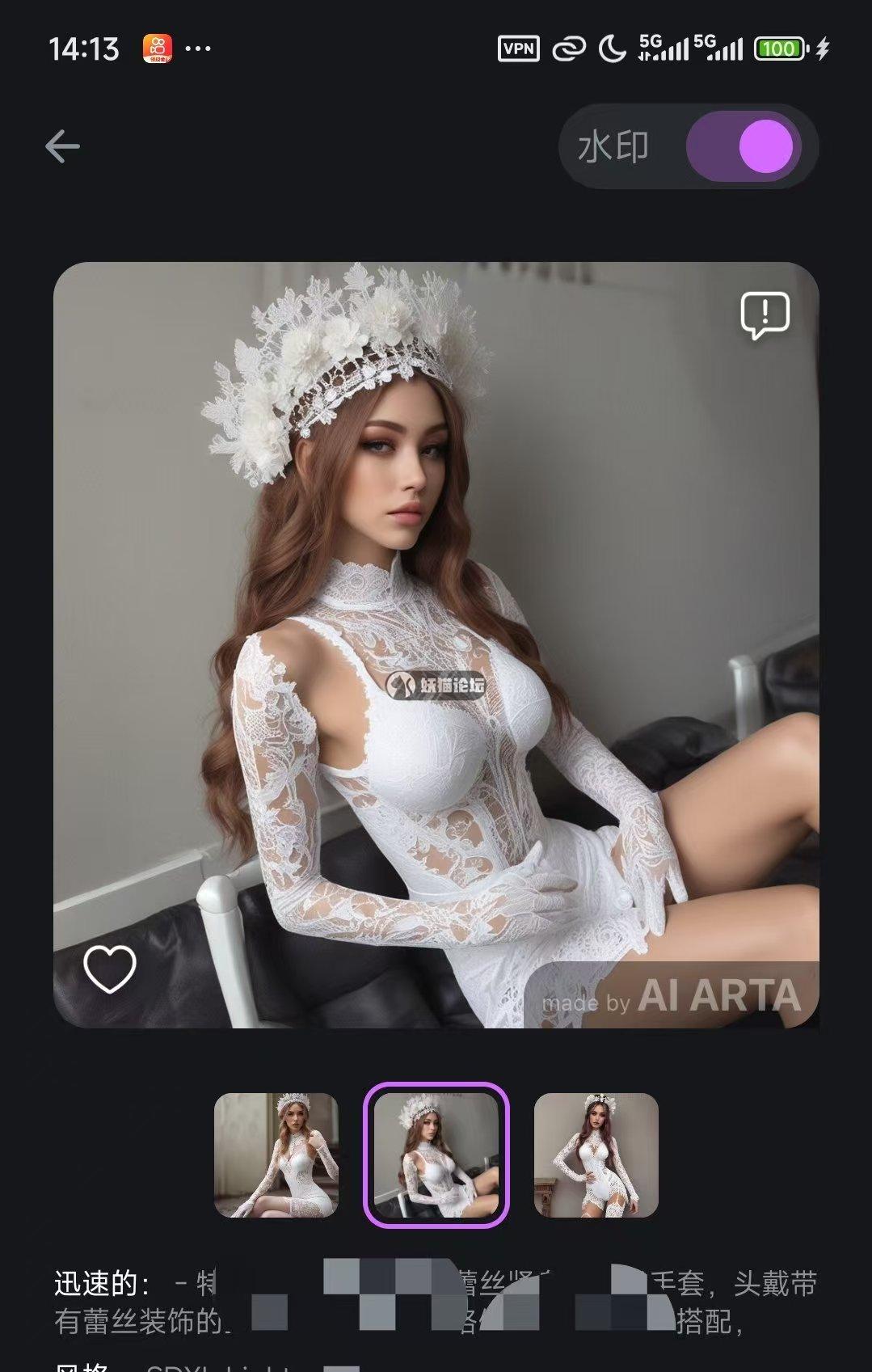Select the third thumbnail of the standing pose
The width and height of the screenshot is (872, 1372).
596,1155
